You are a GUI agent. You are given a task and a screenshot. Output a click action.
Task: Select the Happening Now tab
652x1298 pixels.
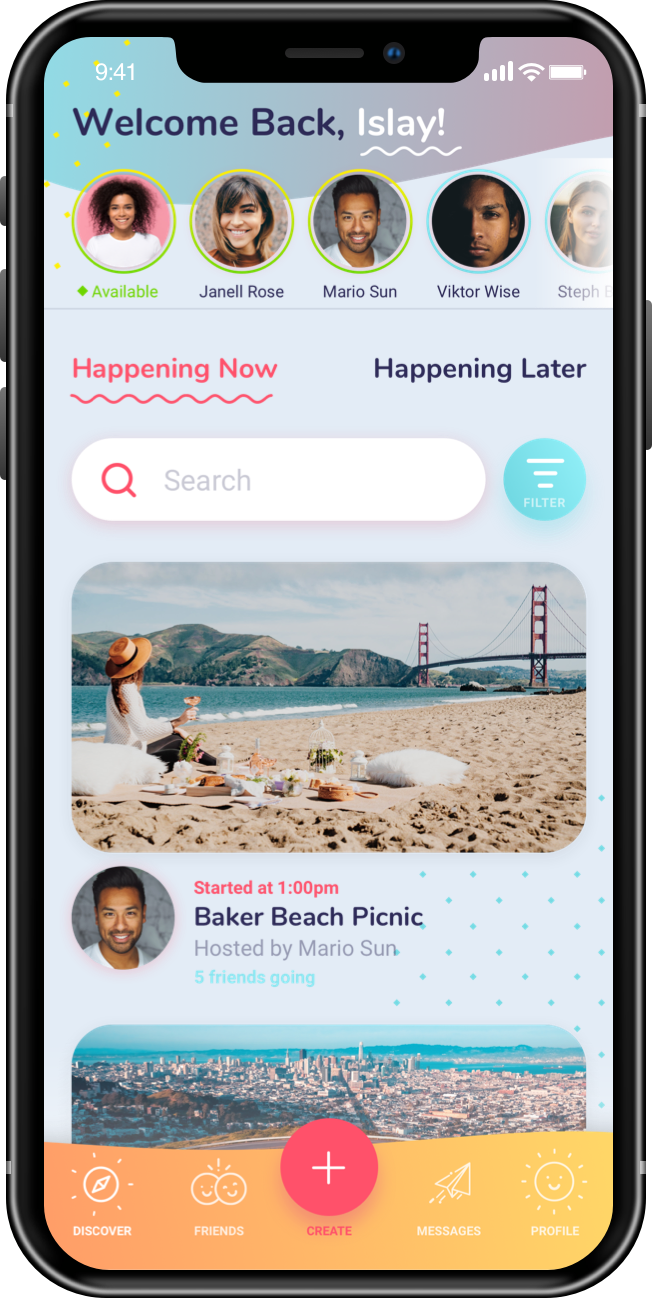(x=174, y=369)
